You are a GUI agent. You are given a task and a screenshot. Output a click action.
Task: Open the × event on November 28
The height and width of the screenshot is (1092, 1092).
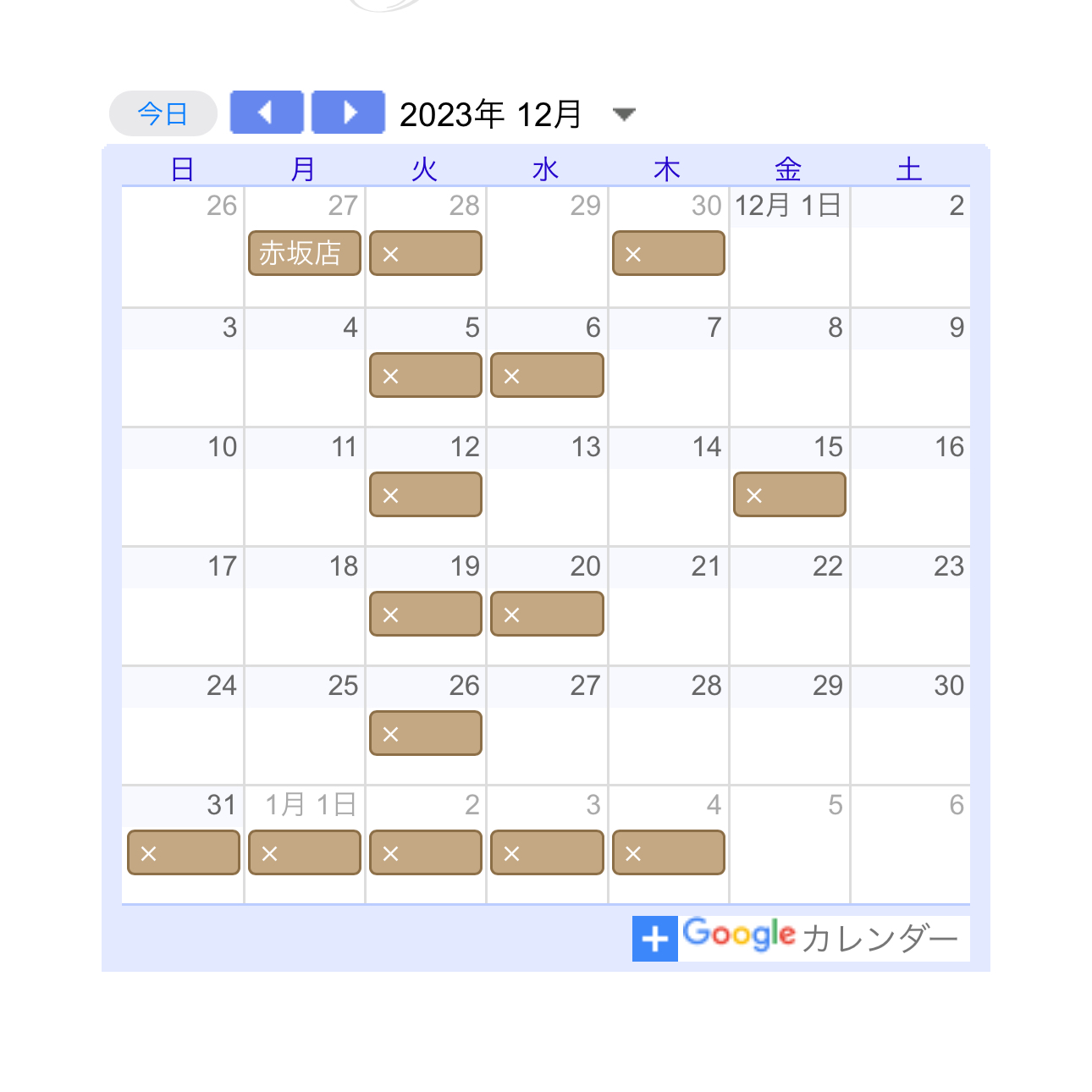[x=425, y=253]
